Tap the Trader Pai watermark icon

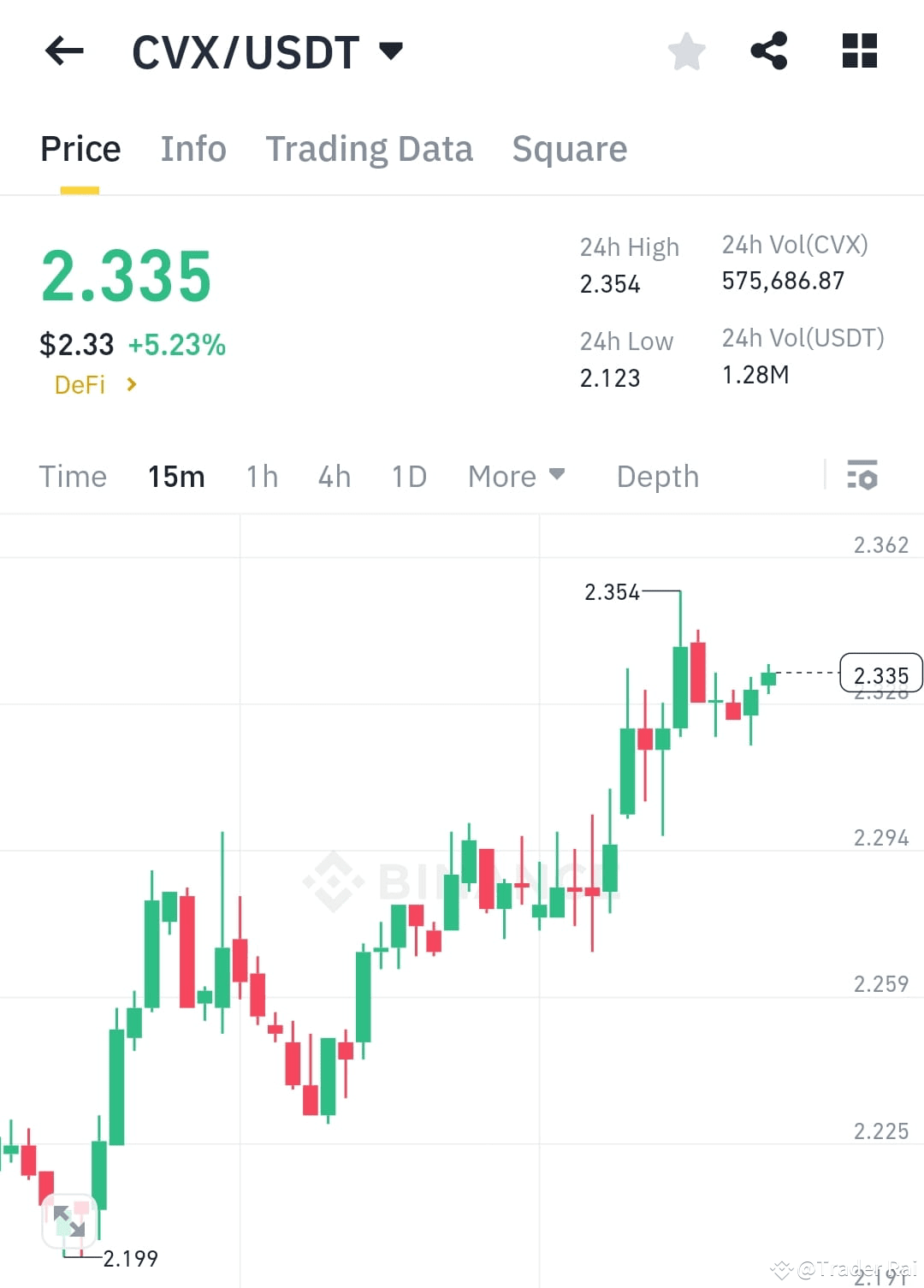[x=780, y=1270]
